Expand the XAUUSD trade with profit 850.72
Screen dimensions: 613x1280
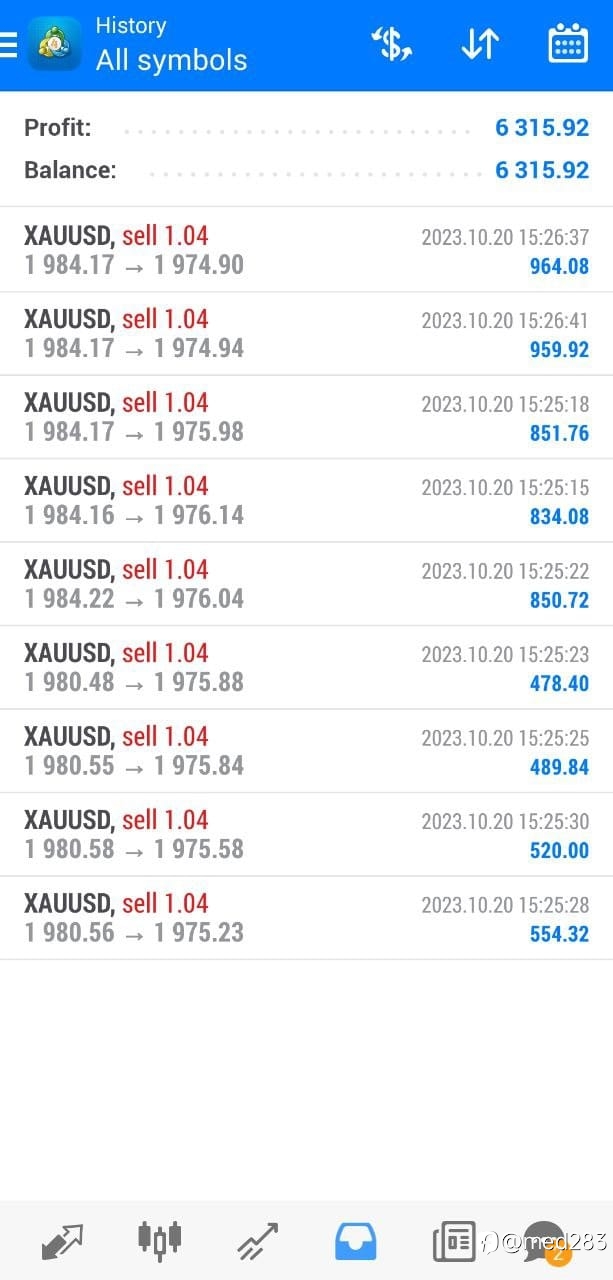pos(306,584)
